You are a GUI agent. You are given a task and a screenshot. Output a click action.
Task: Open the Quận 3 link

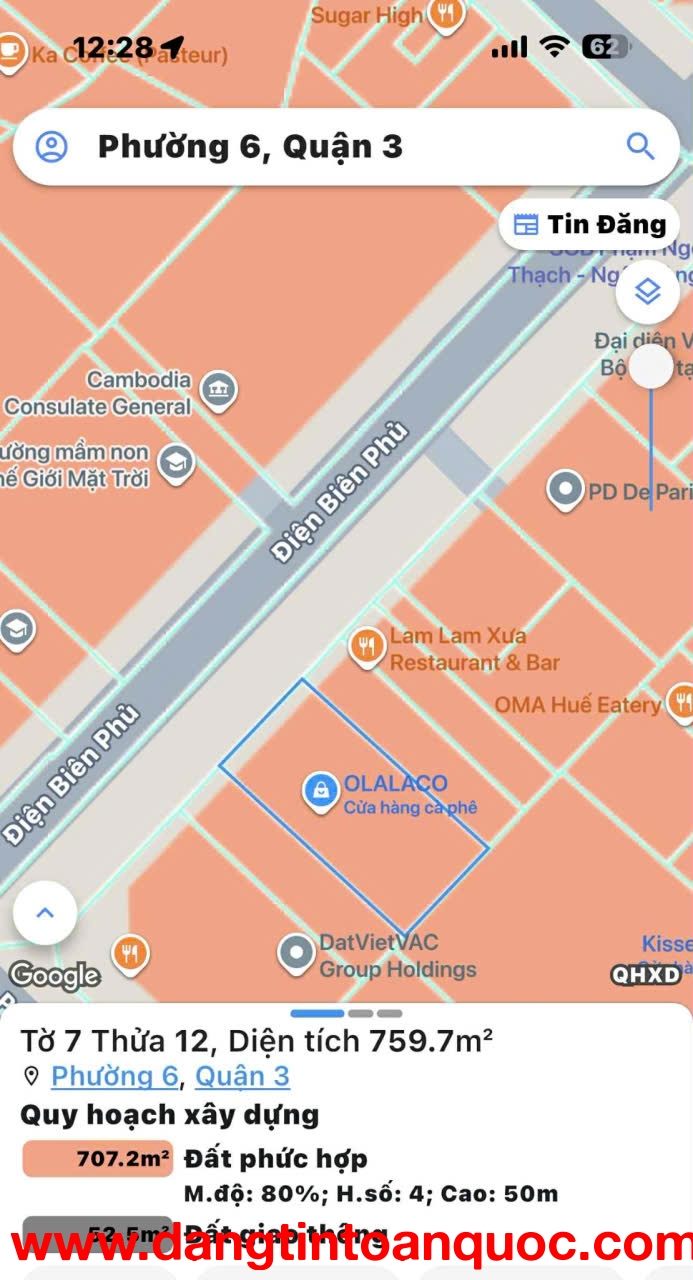tap(242, 1076)
